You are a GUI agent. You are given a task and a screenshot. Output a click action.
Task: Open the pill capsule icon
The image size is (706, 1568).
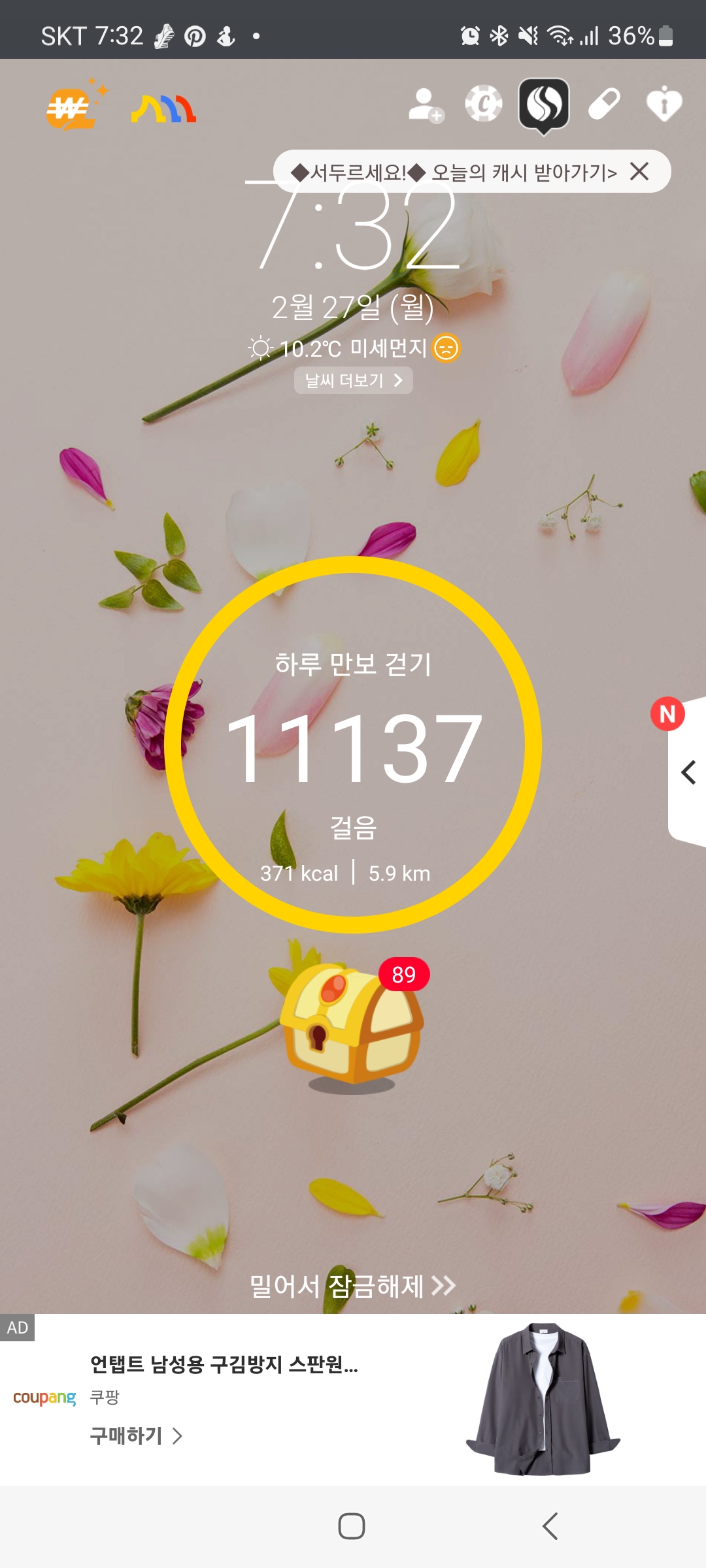point(603,105)
